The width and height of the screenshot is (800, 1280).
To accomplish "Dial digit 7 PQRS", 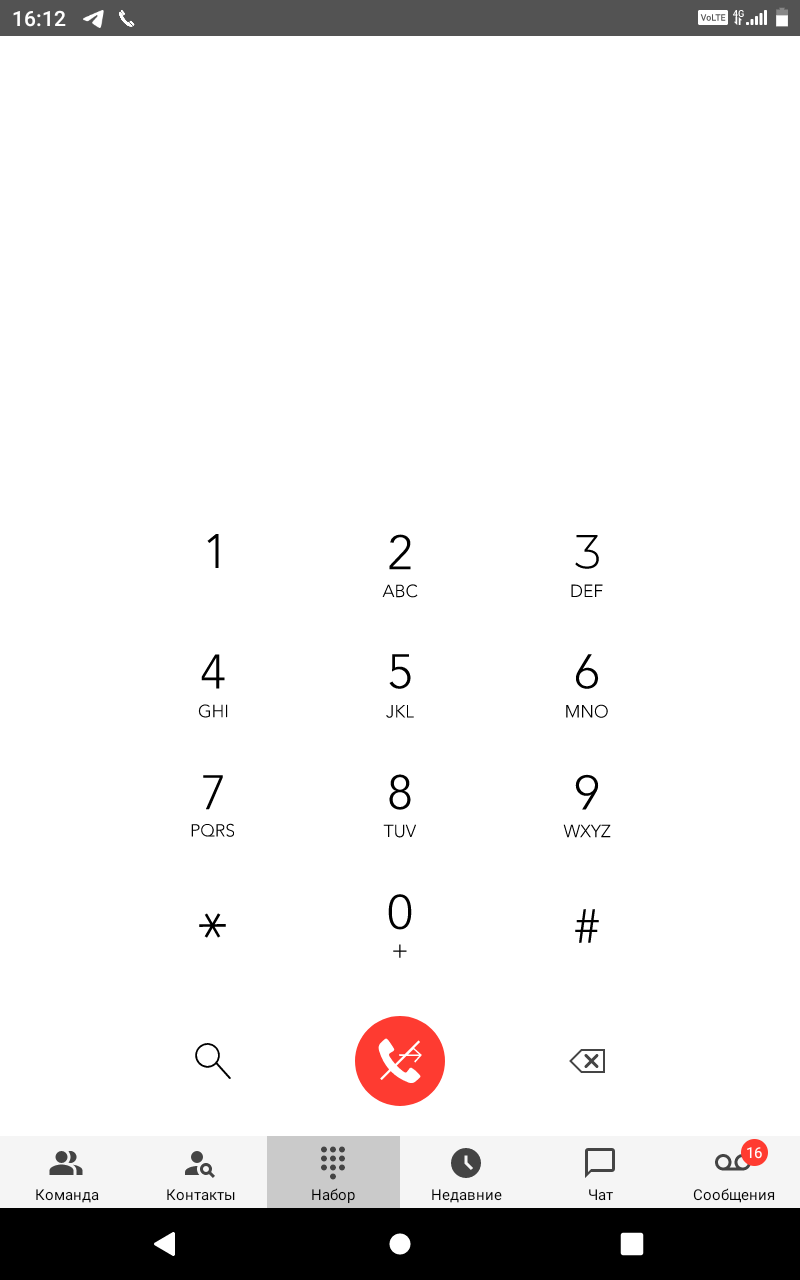I will click(213, 806).
